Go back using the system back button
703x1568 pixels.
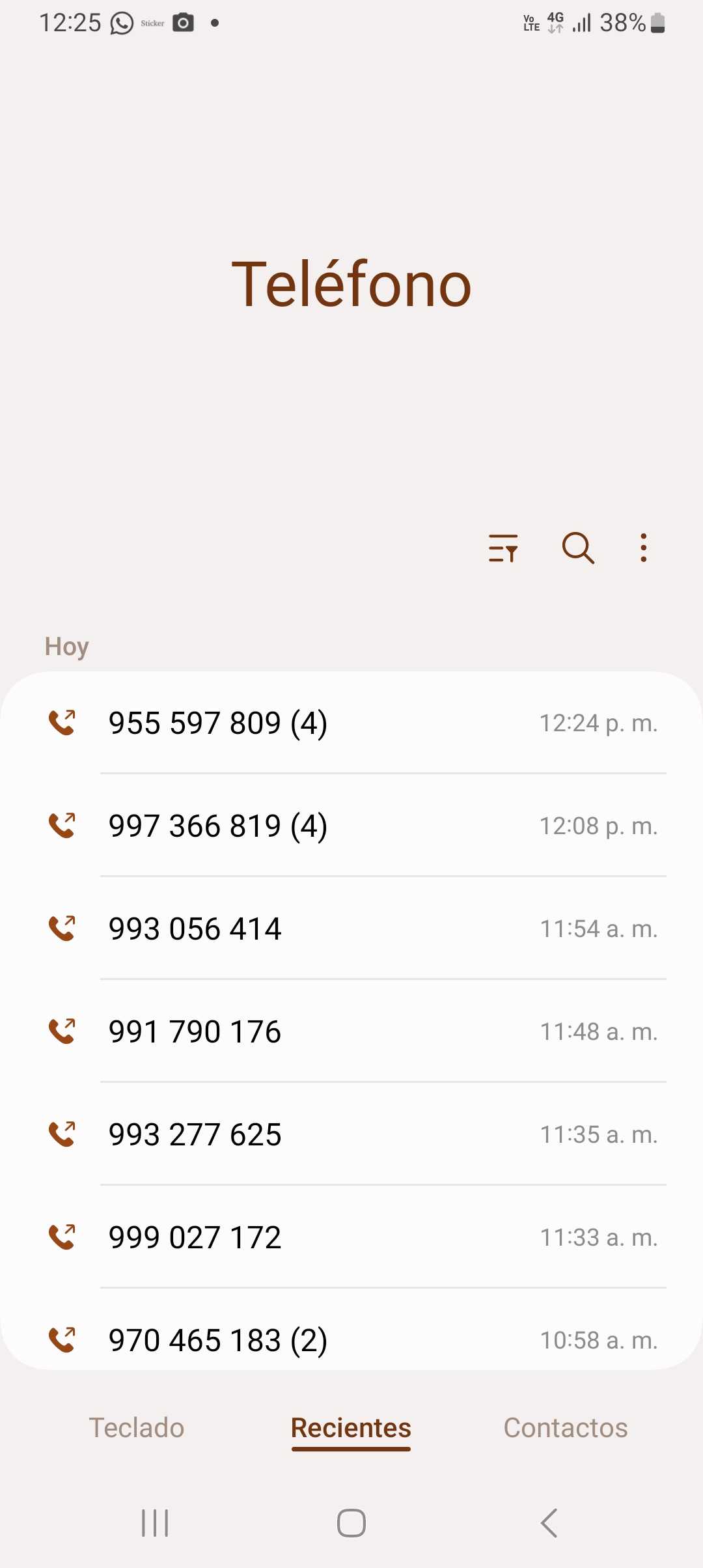(549, 1523)
